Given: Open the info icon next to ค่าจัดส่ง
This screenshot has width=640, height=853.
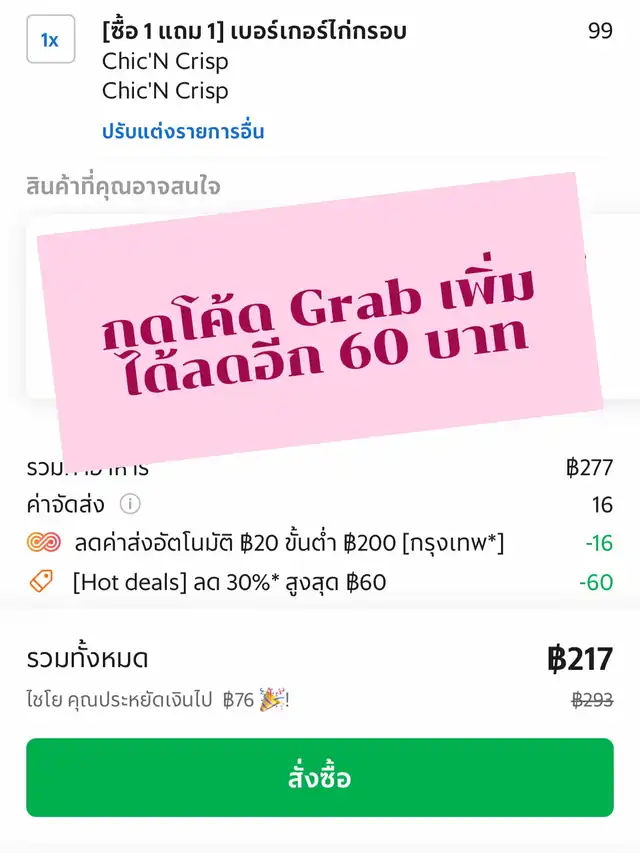Looking at the screenshot, I should pyautogui.click(x=130, y=504).
